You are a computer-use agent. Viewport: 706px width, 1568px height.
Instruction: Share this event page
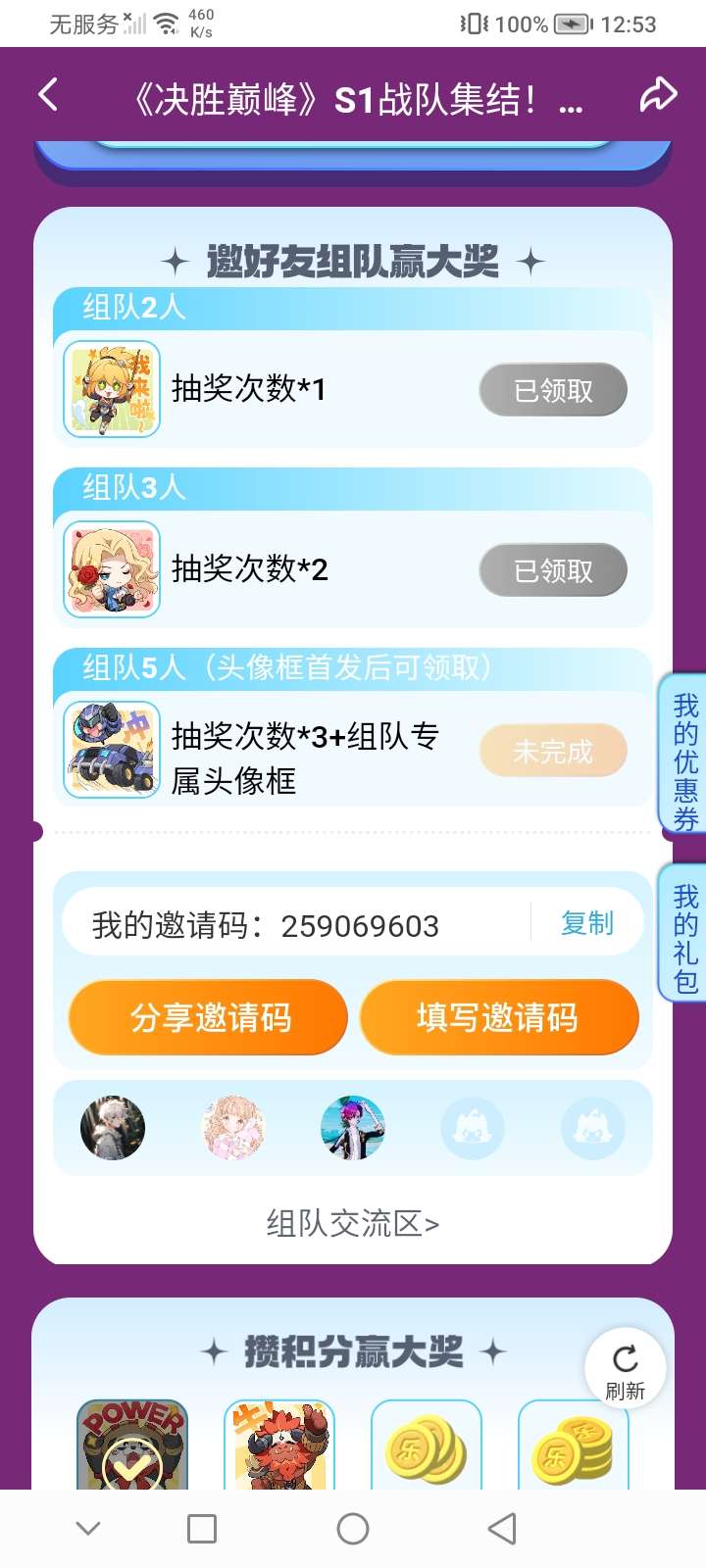click(x=658, y=96)
